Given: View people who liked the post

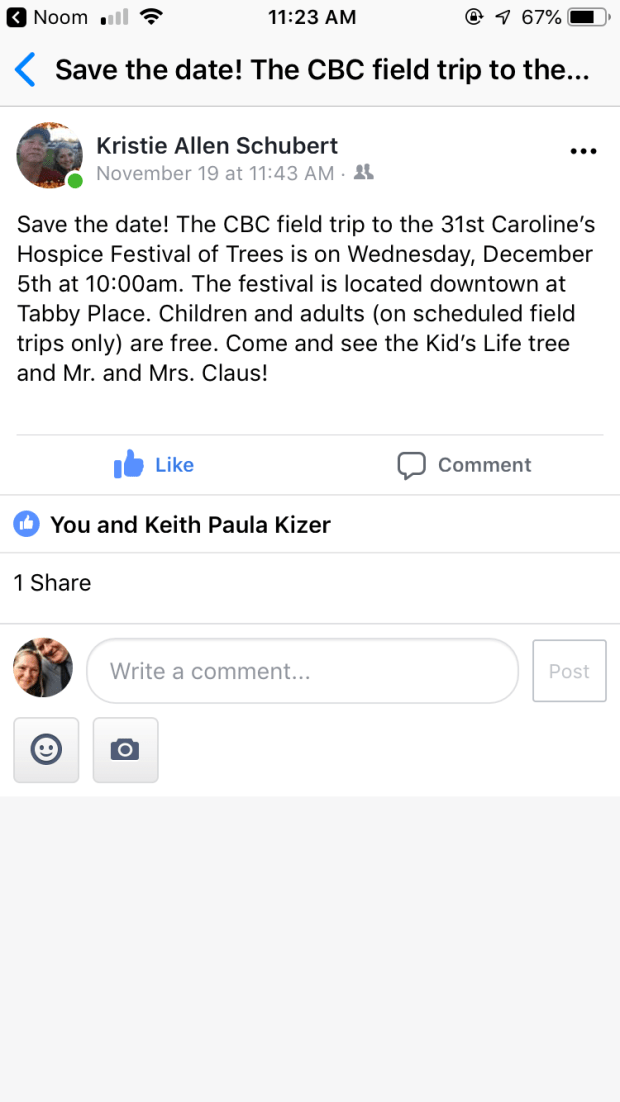Looking at the screenshot, I should [x=190, y=524].
